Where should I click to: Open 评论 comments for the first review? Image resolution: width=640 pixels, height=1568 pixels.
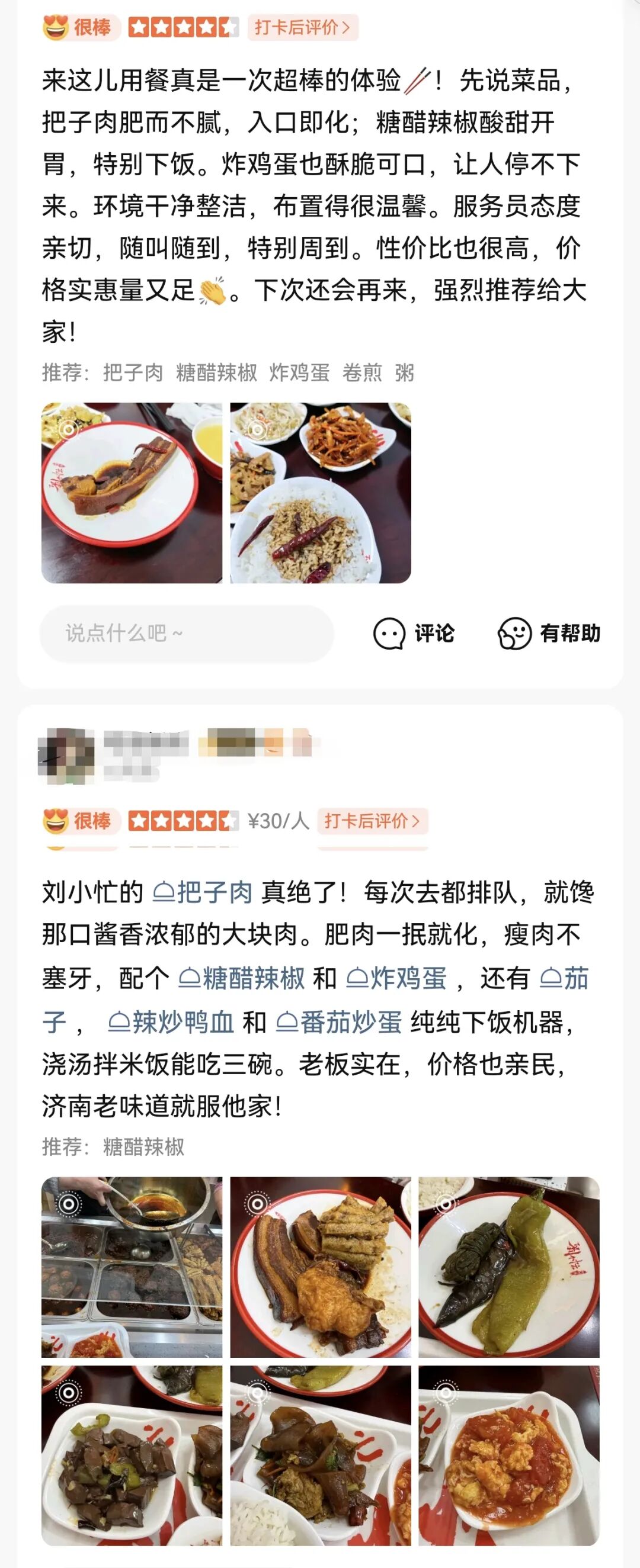tap(414, 634)
